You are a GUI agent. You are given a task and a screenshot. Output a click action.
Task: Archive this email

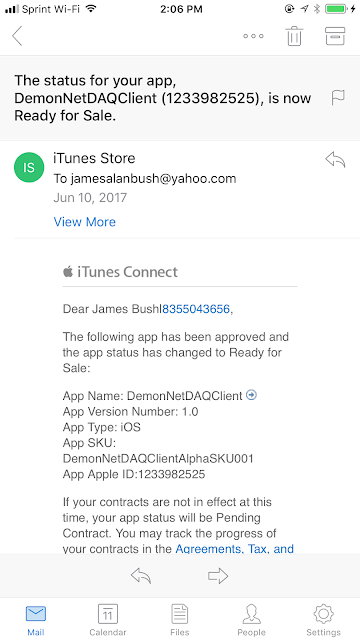335,36
